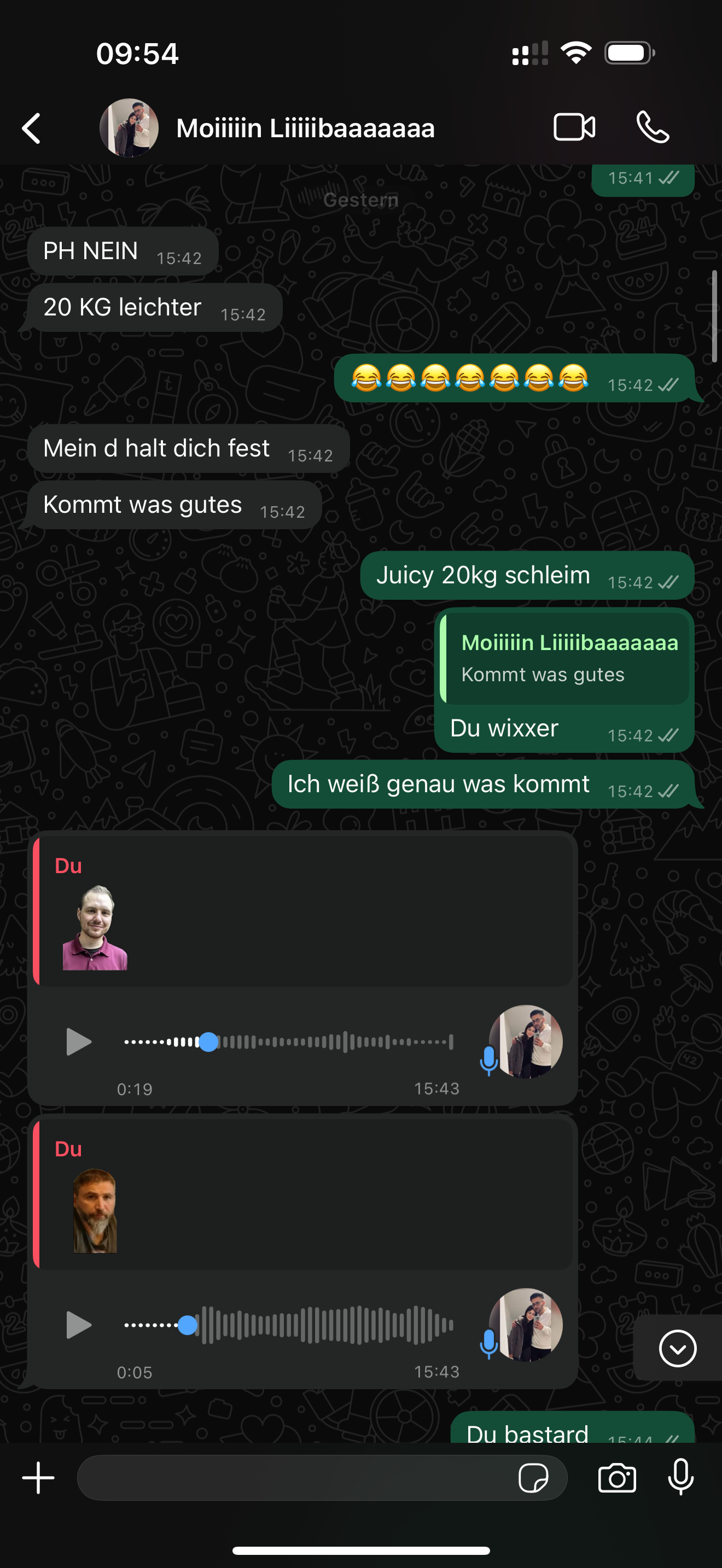Start a video call
Screen dimensions: 722x1568
[574, 127]
